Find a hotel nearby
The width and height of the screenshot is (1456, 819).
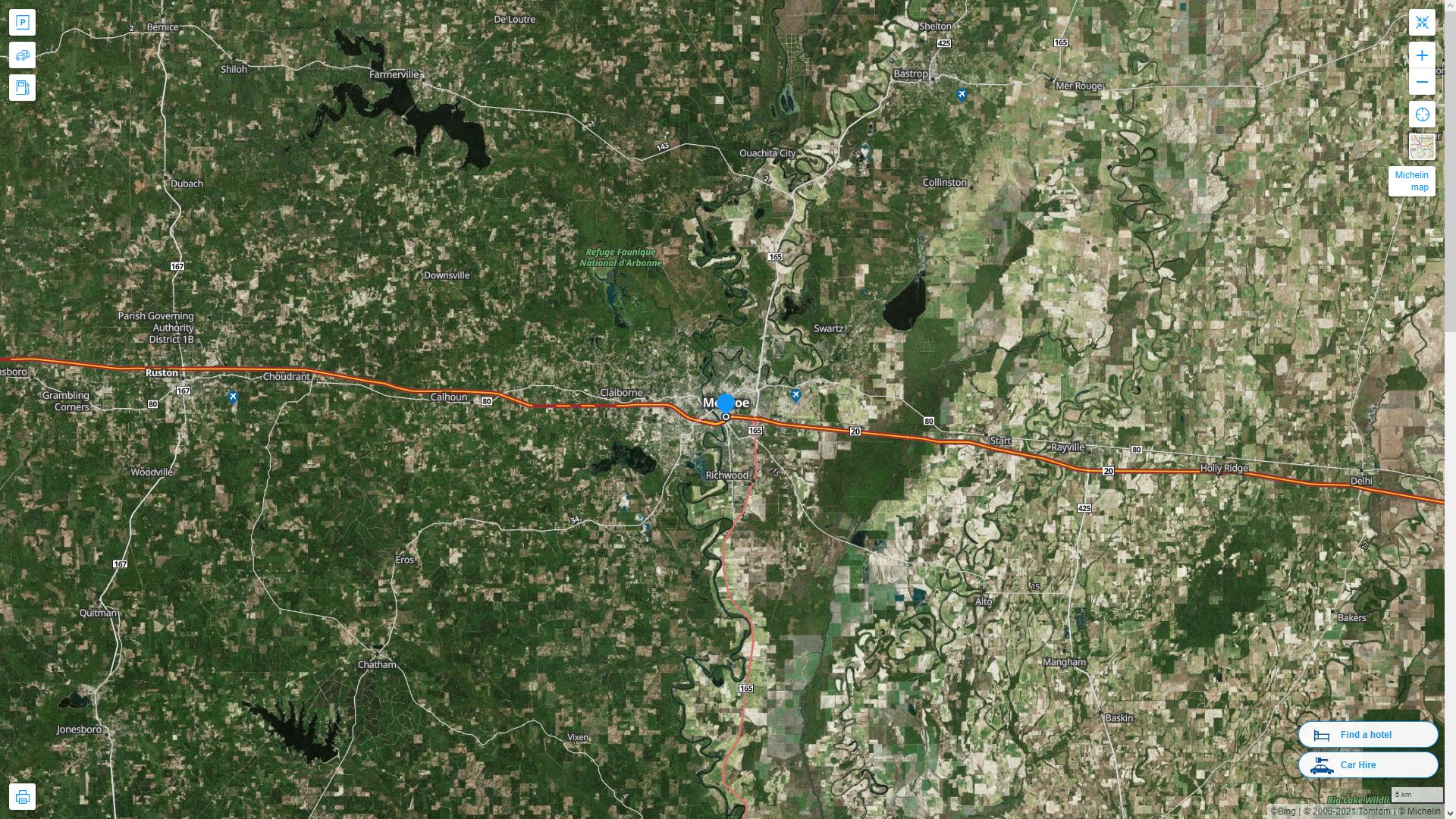[x=1367, y=734]
